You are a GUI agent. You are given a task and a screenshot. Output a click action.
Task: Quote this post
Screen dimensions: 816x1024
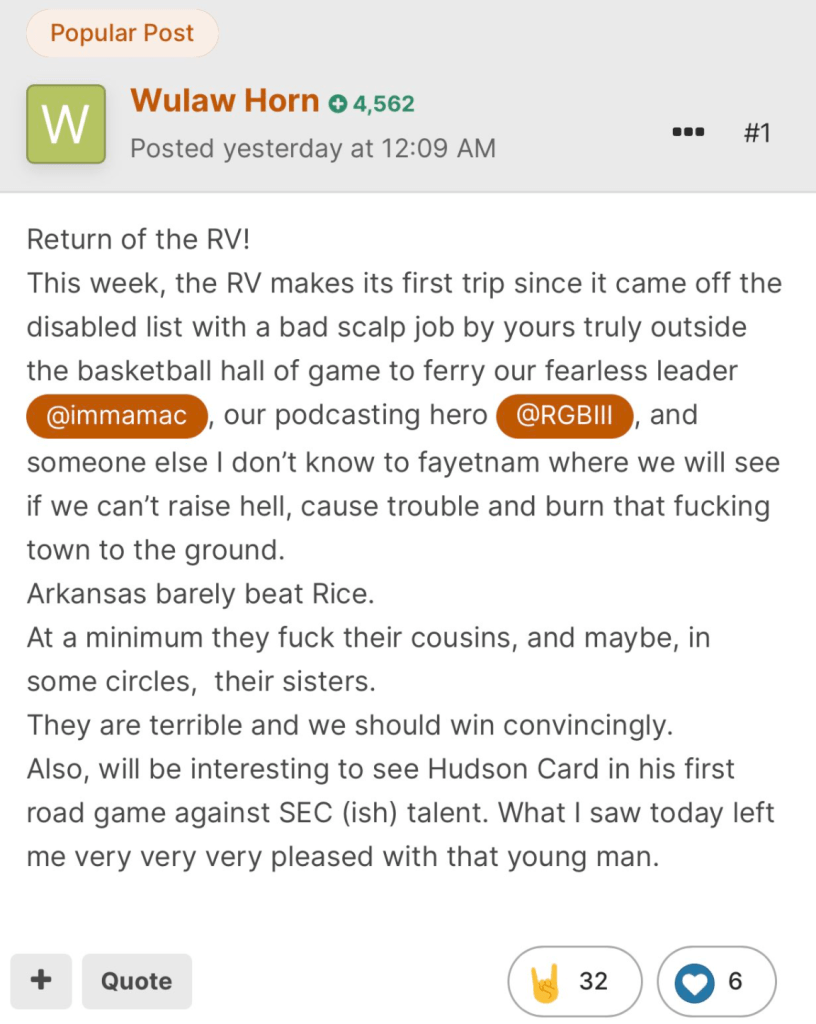(x=136, y=981)
